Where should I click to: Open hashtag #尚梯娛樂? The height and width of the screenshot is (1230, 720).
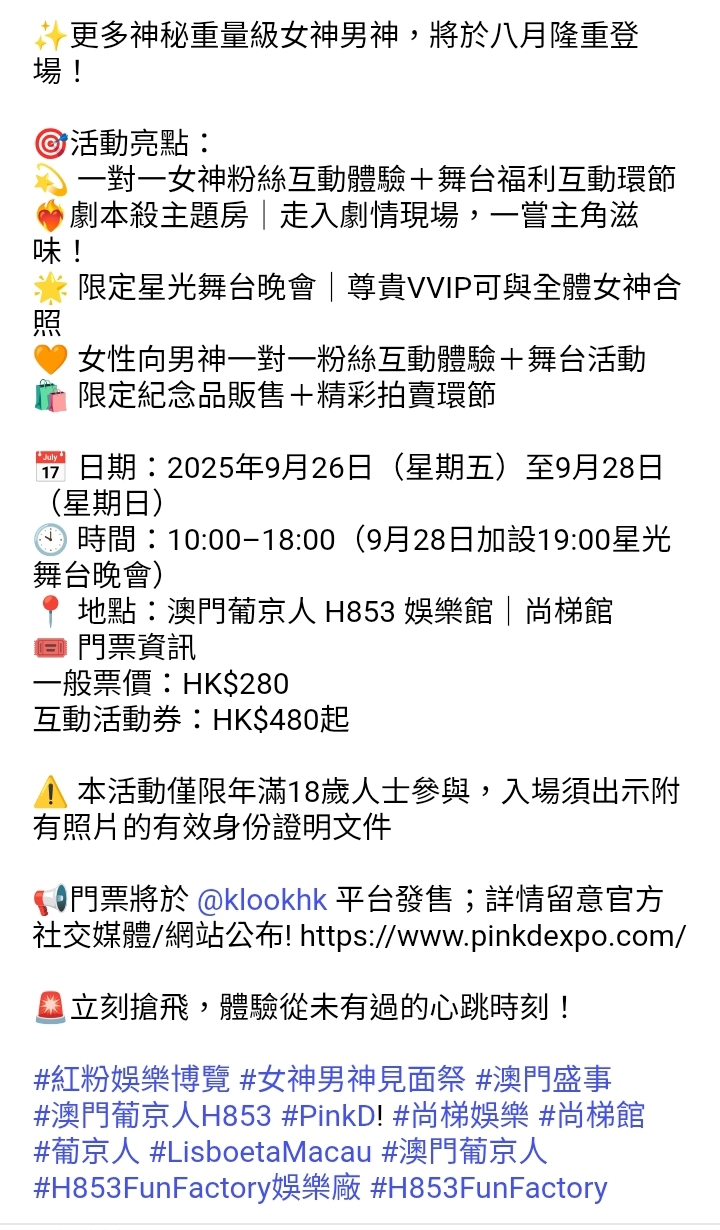point(461,1116)
